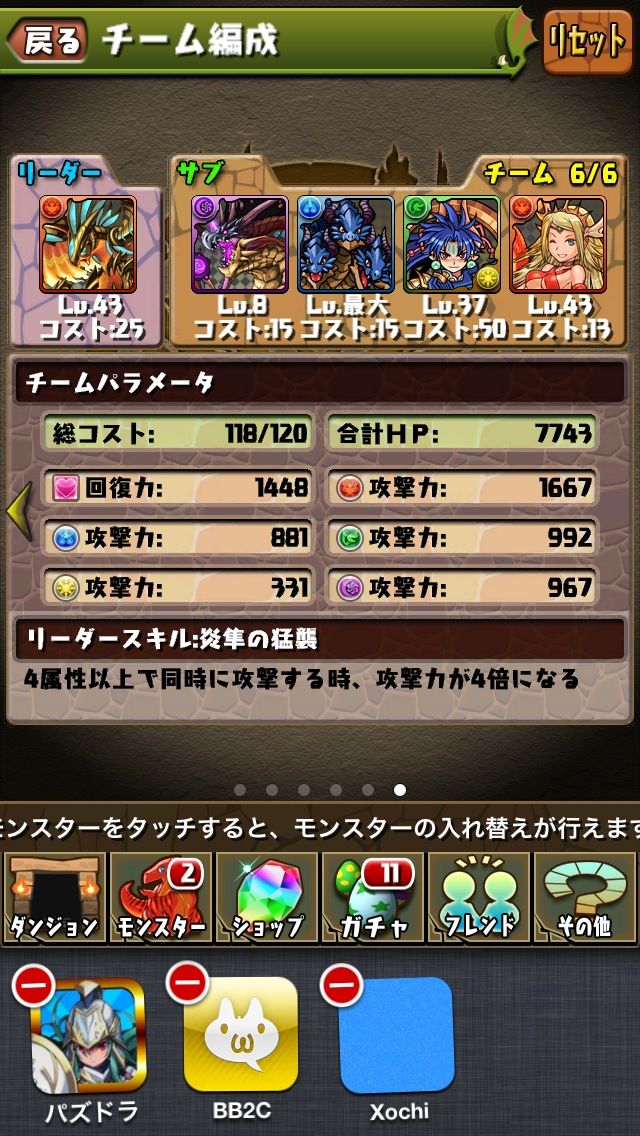
Task: Open the ガチャ gacha tab
Action: (x=373, y=897)
